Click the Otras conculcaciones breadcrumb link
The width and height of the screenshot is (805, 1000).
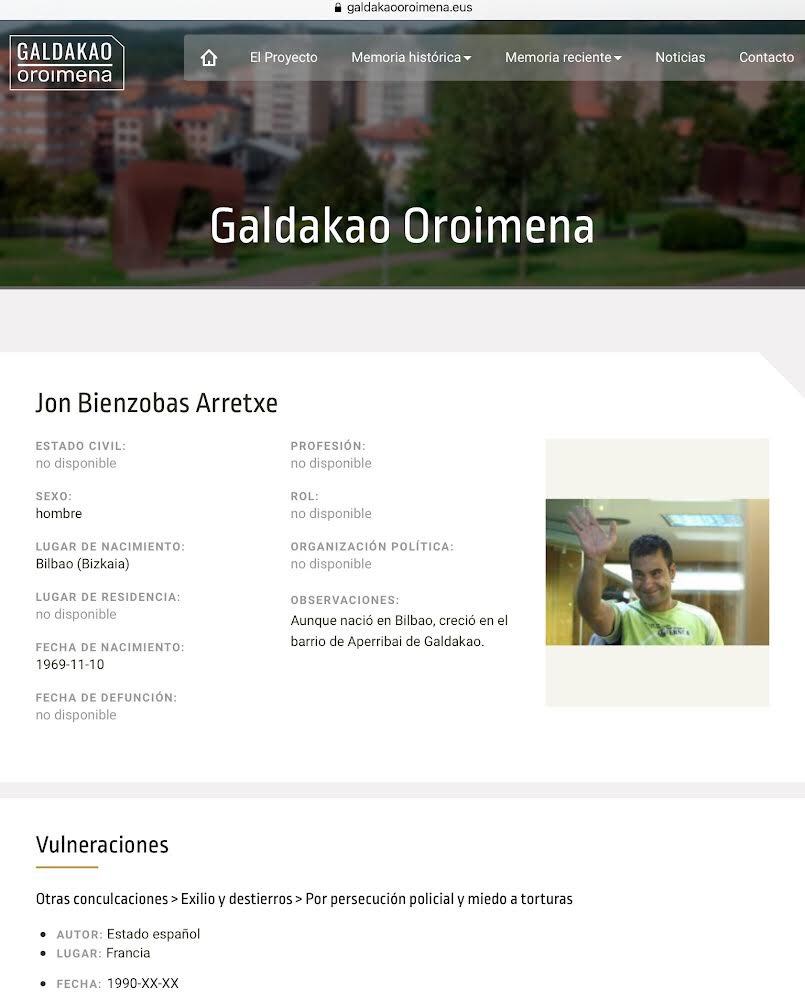click(100, 899)
